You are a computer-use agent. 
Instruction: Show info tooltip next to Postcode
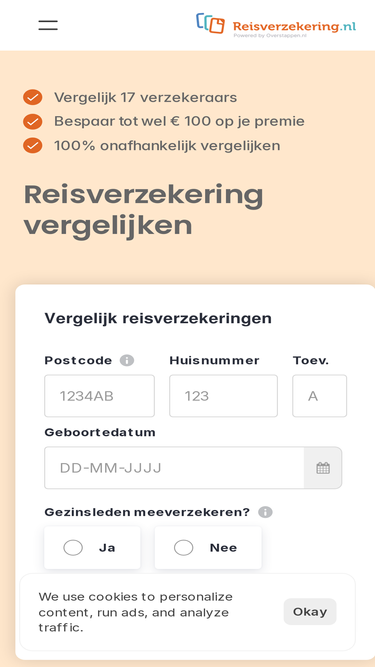(x=127, y=361)
